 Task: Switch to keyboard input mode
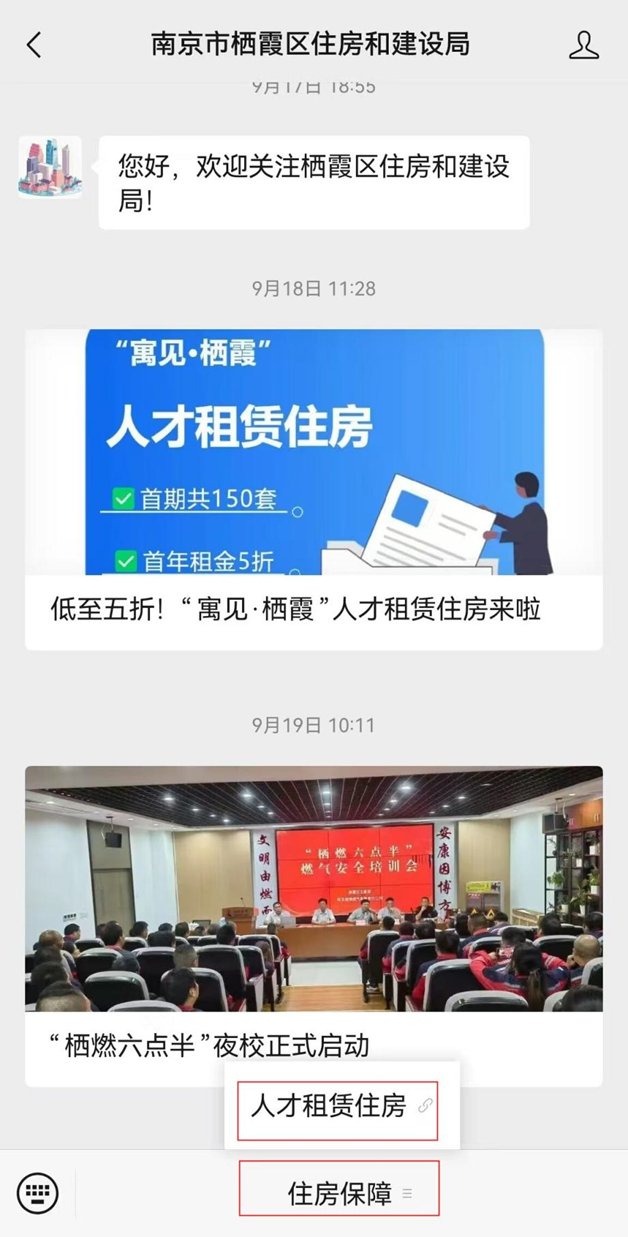tap(38, 1193)
